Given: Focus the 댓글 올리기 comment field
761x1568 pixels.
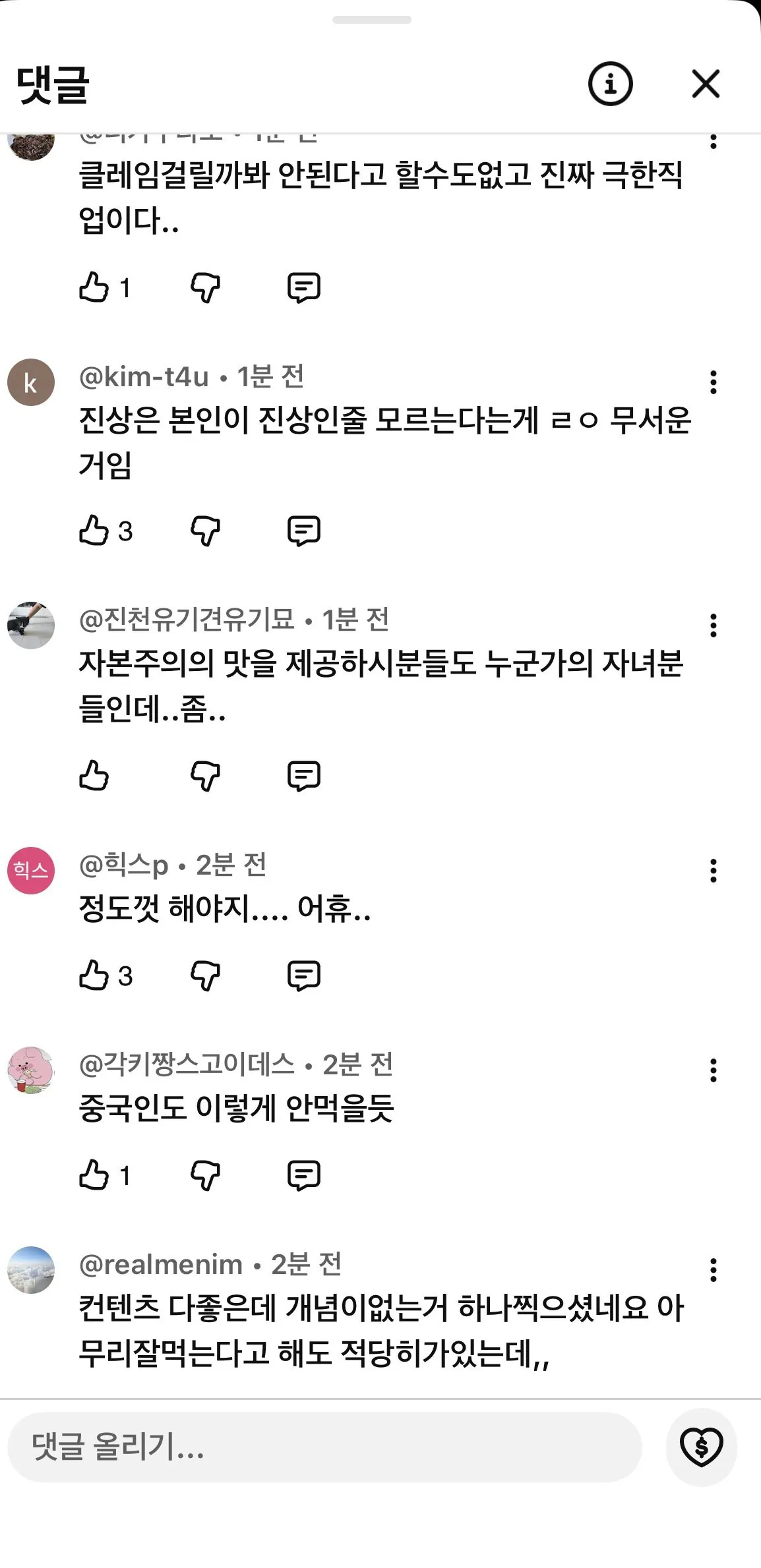Looking at the screenshot, I should click(324, 1447).
